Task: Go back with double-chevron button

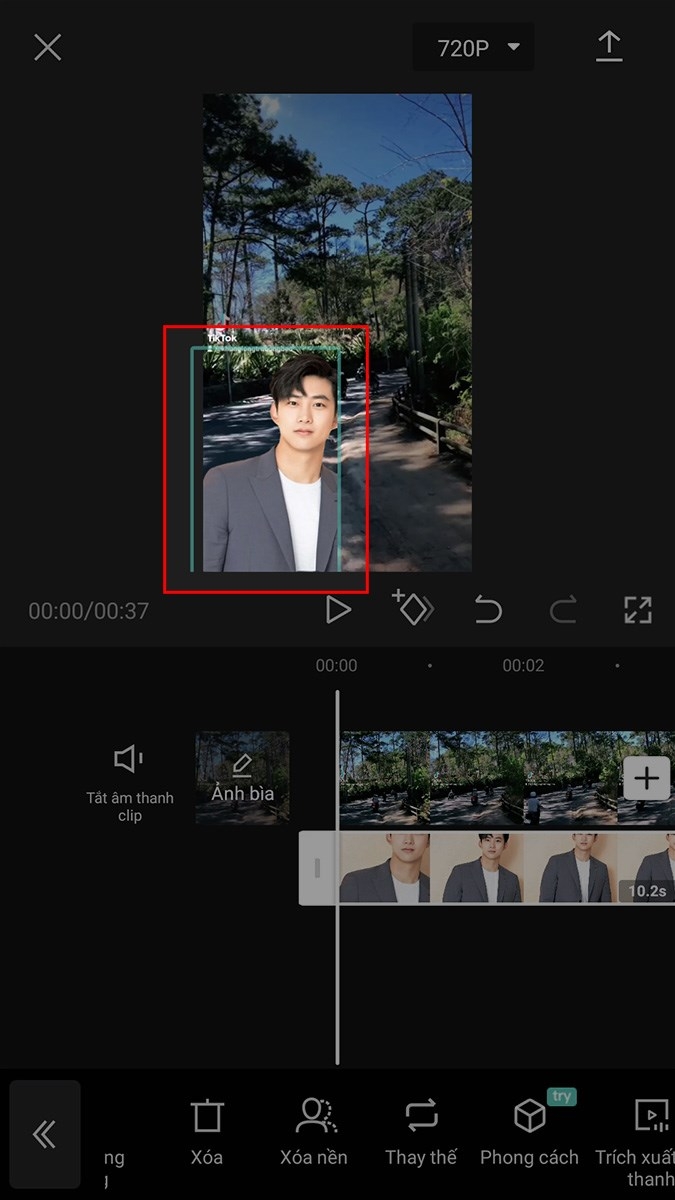Action: 45,1134
